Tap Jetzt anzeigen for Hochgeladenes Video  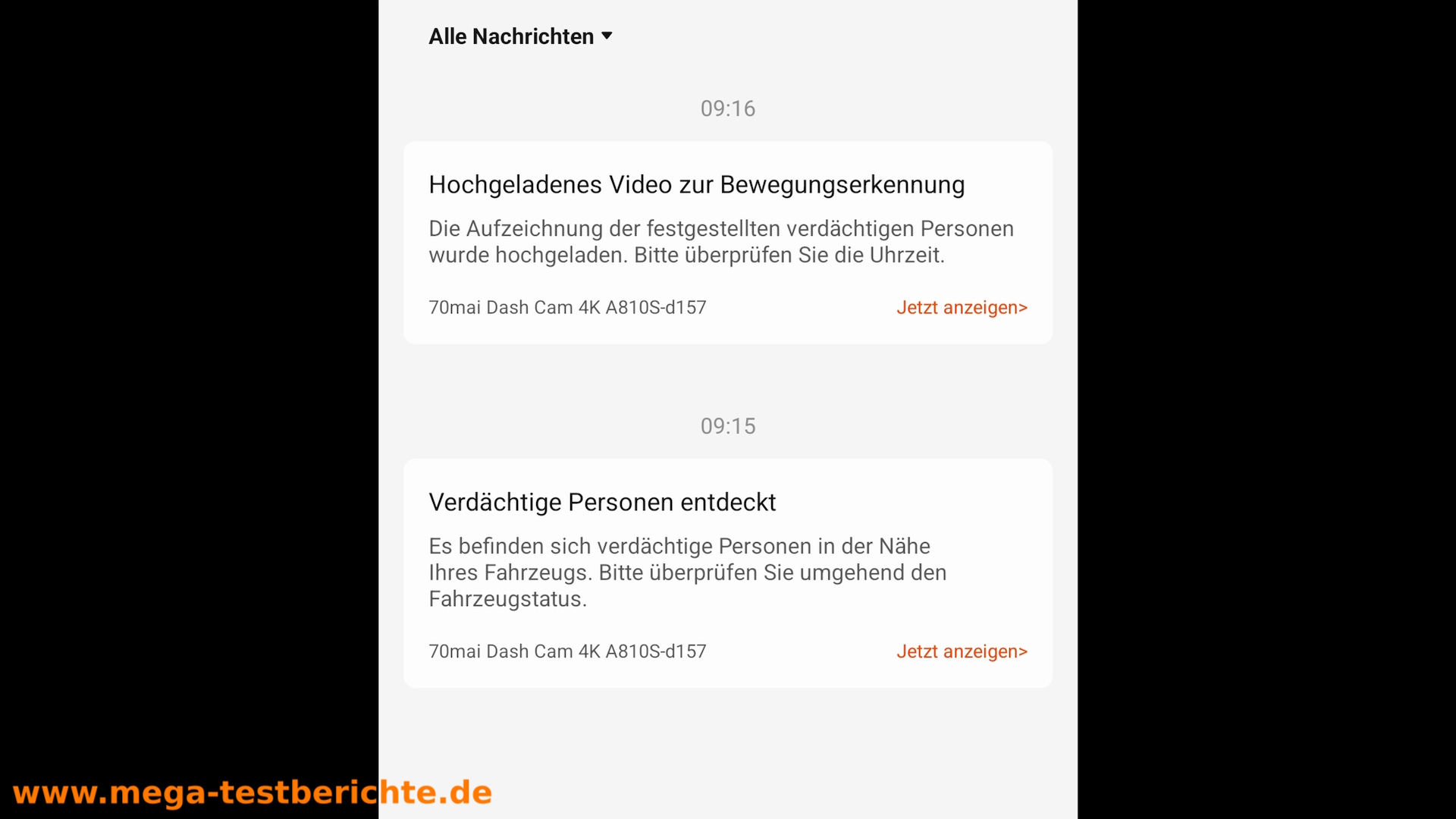(x=962, y=308)
